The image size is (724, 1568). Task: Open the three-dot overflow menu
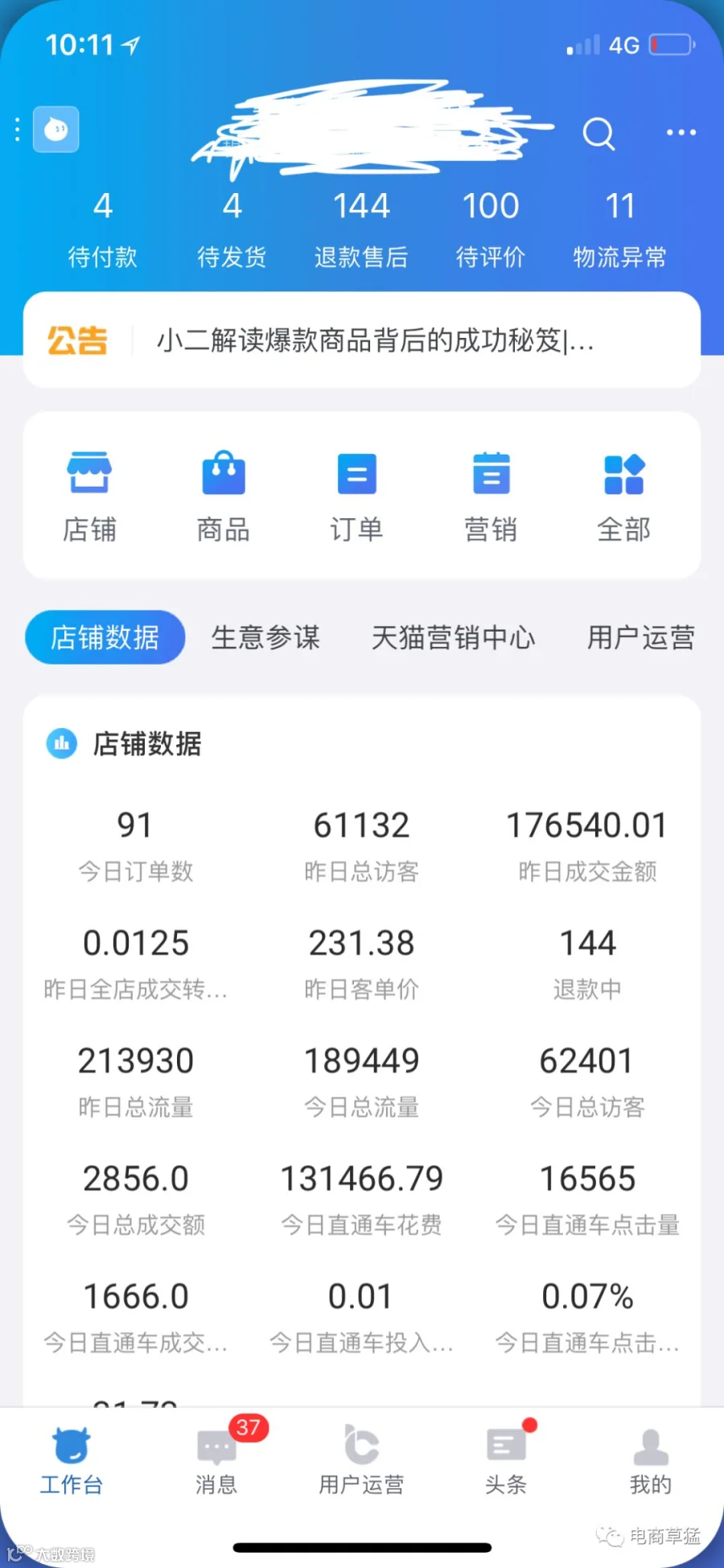tap(681, 133)
